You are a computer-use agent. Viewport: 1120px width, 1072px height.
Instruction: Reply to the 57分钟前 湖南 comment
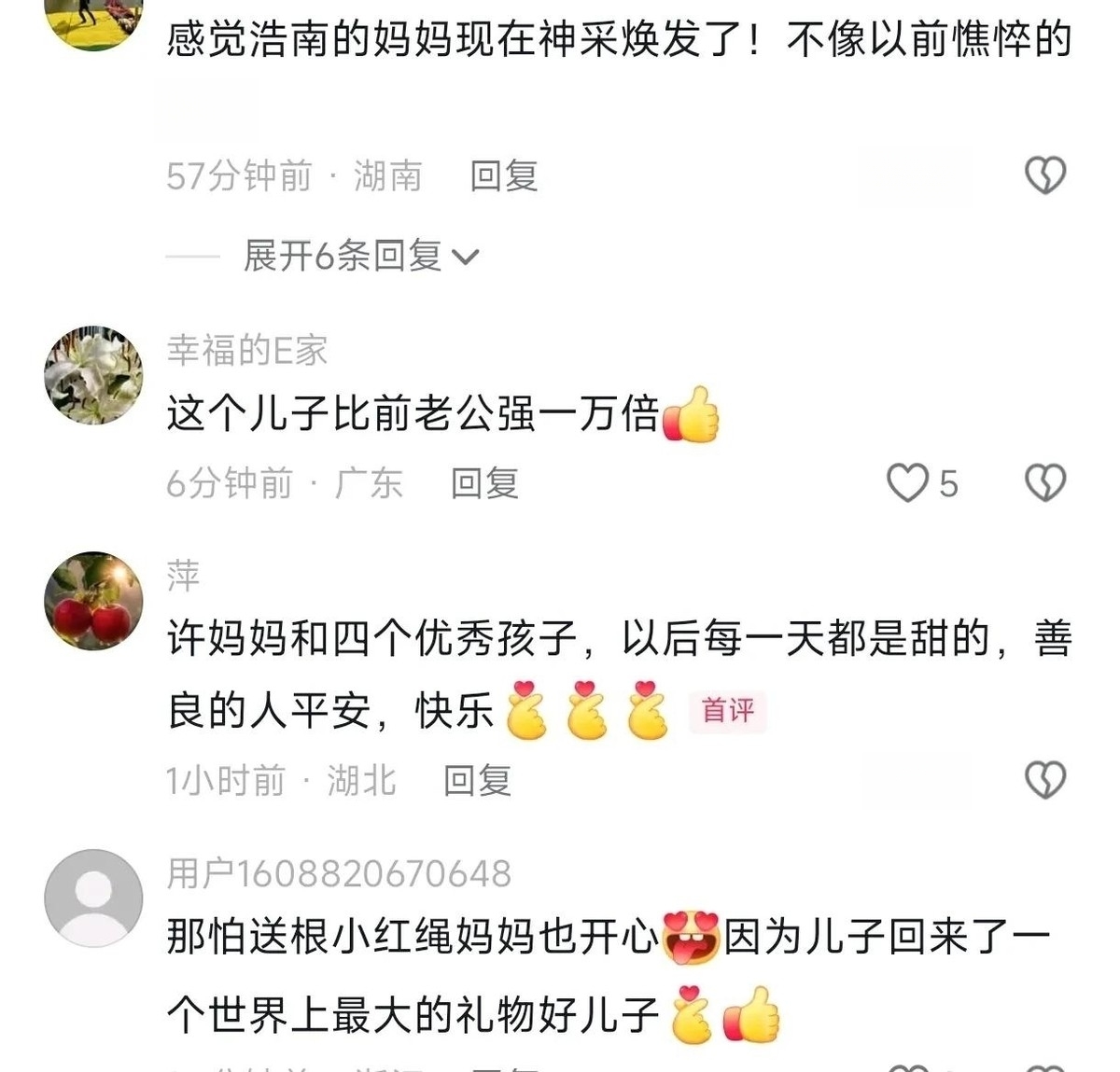point(504,176)
